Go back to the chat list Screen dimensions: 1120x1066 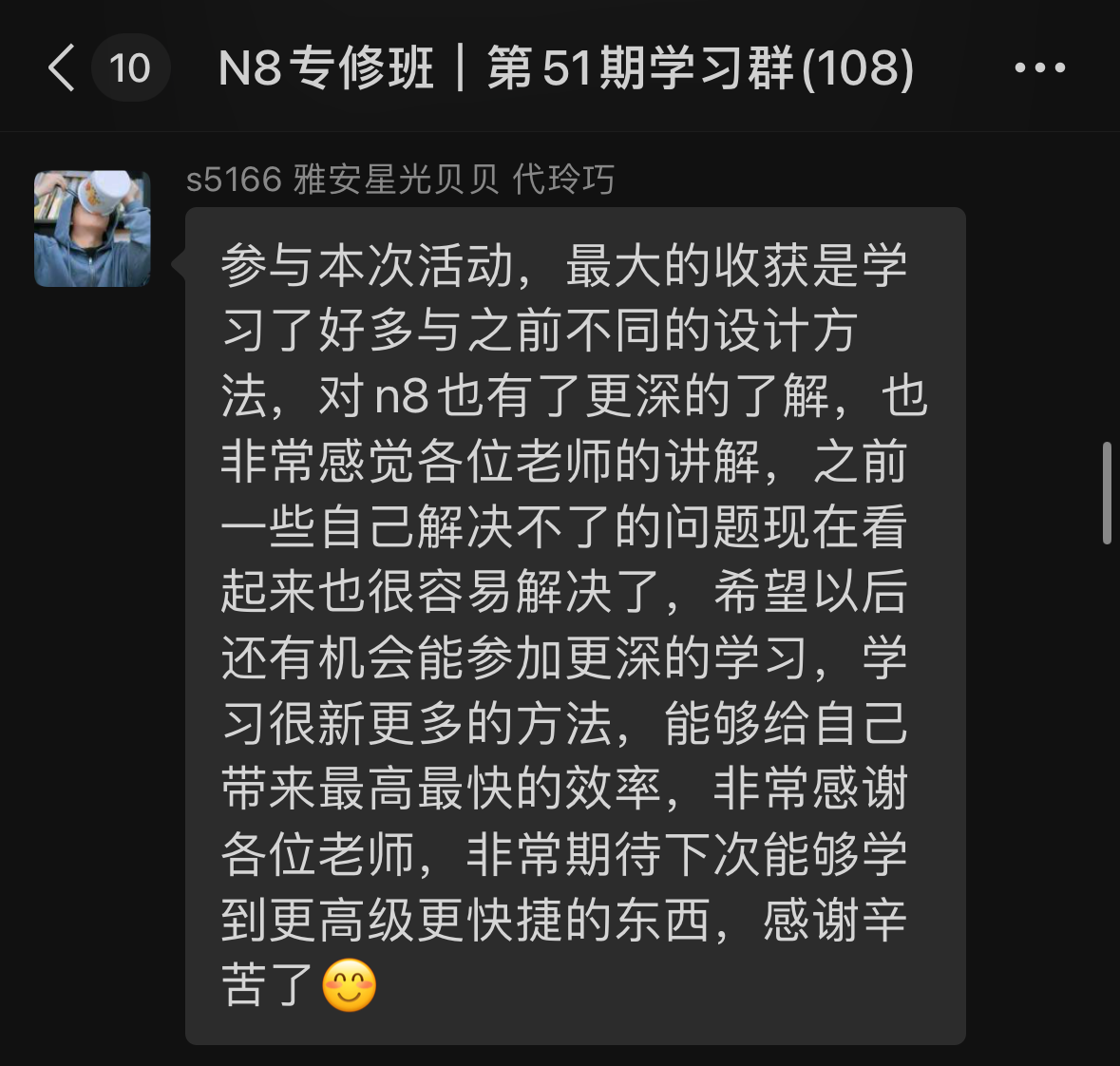click(63, 68)
